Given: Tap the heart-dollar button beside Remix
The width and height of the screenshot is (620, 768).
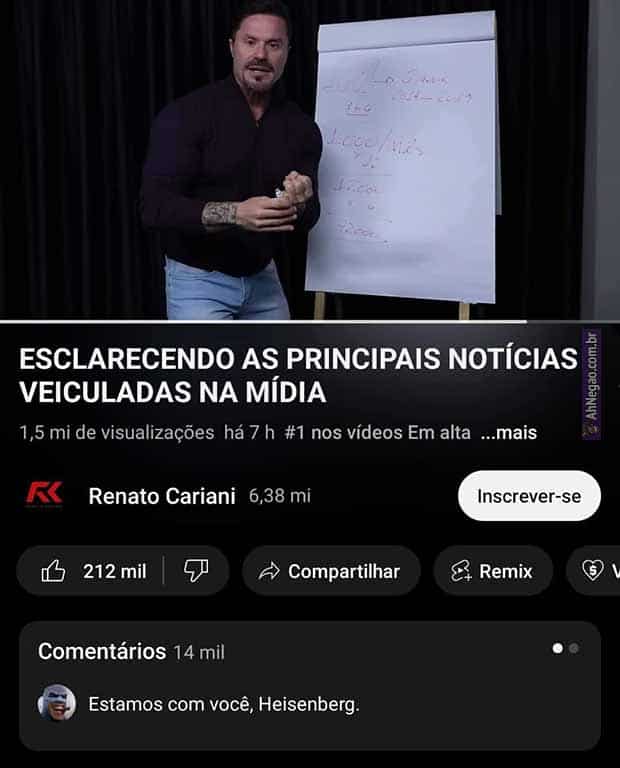Looking at the screenshot, I should pyautogui.click(x=598, y=571).
